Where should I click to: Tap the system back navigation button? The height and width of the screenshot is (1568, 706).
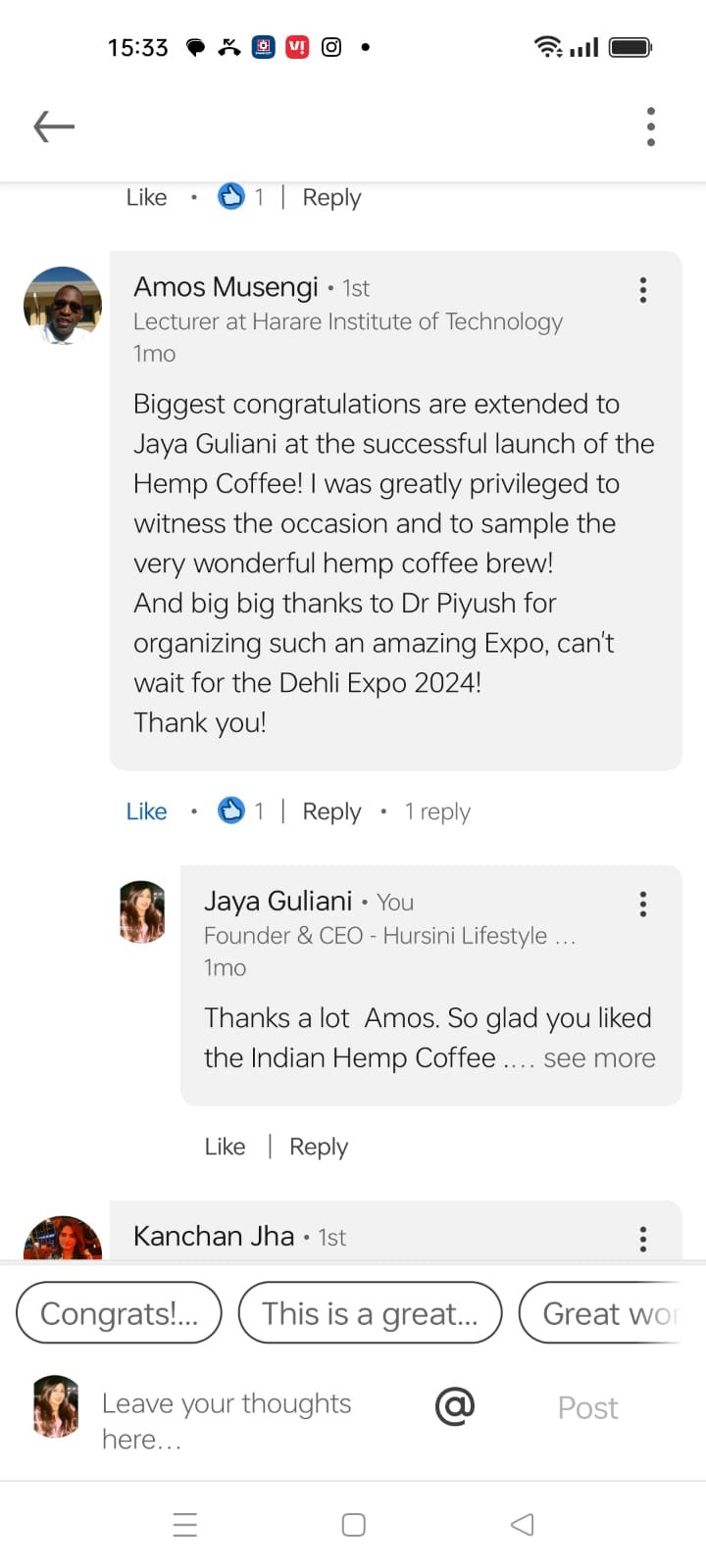coord(523,1525)
